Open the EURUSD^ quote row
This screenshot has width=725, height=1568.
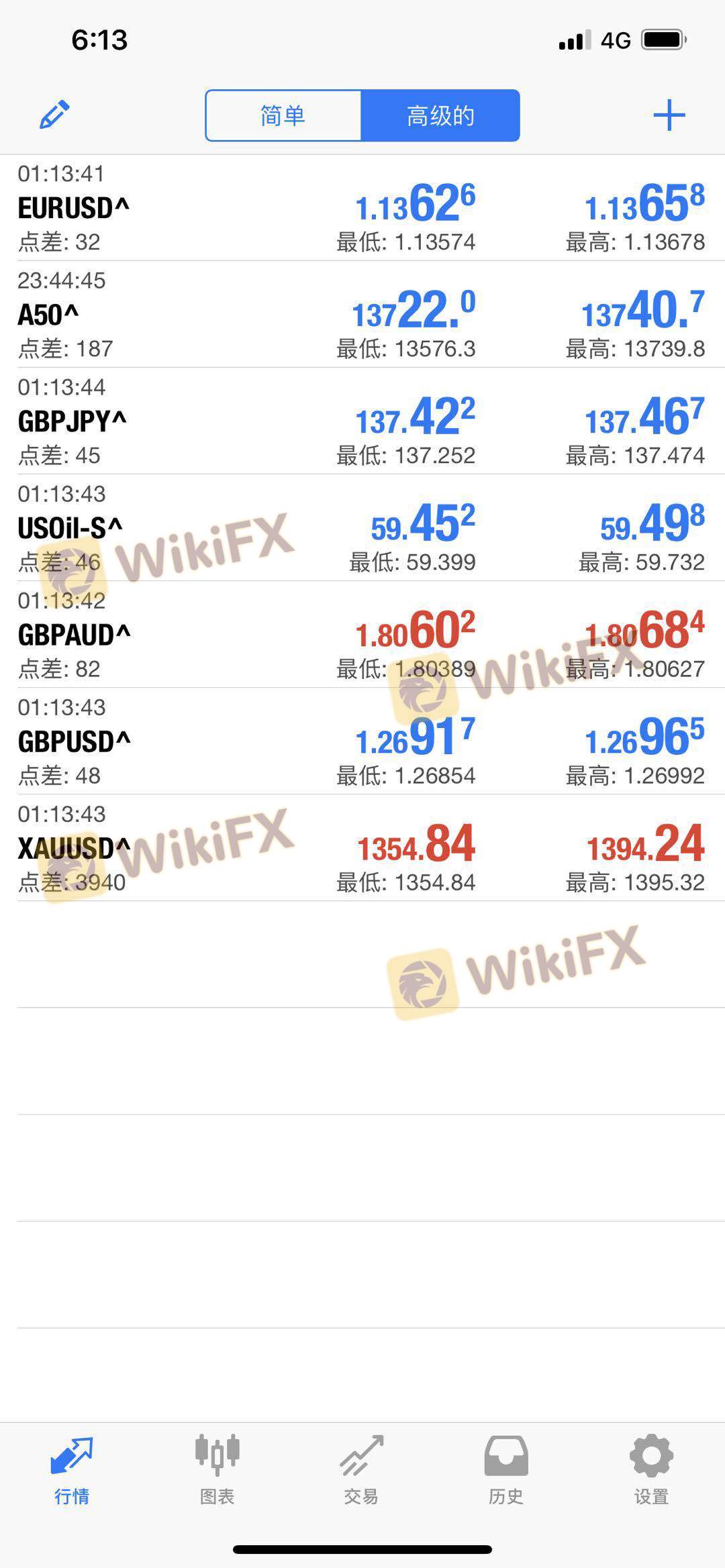point(362,208)
